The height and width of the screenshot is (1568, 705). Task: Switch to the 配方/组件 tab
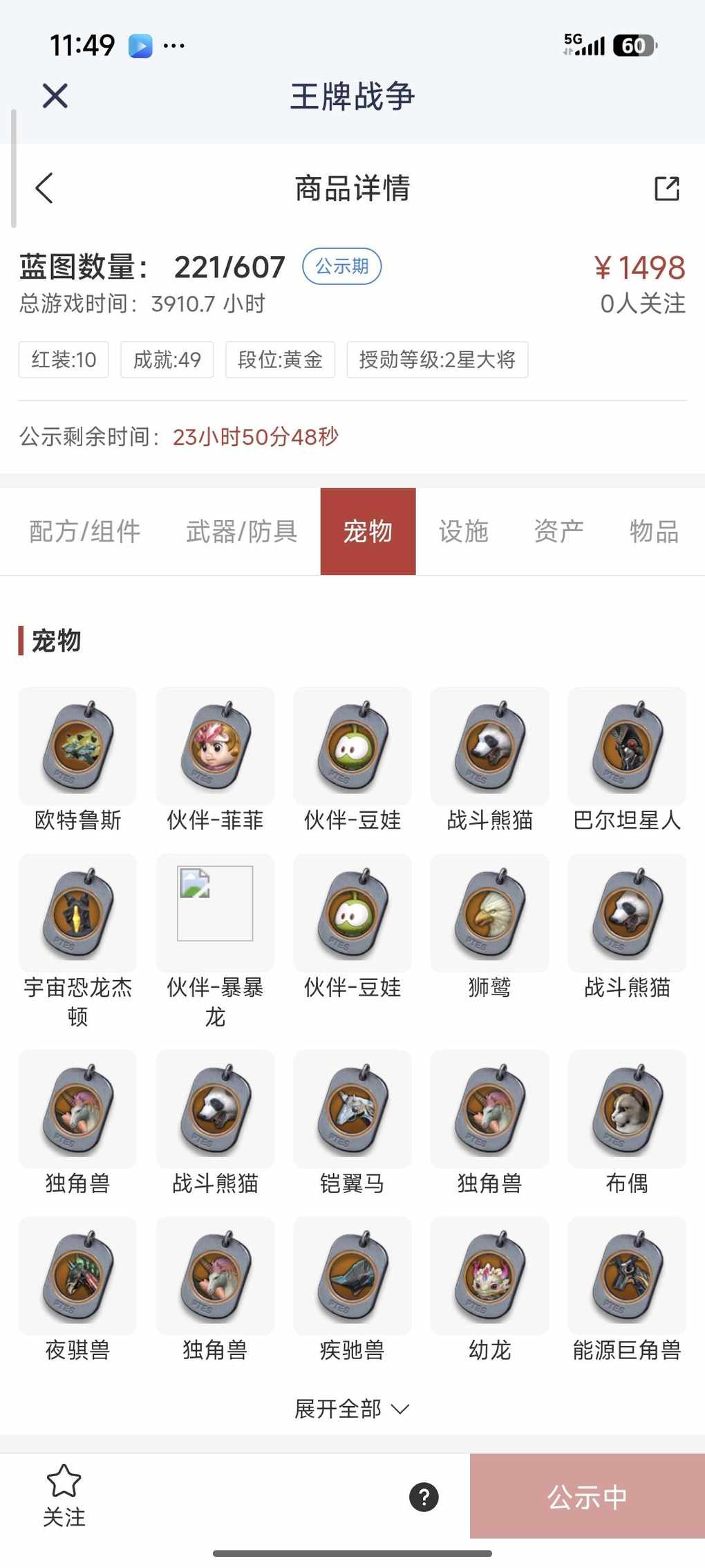pyautogui.click(x=84, y=531)
